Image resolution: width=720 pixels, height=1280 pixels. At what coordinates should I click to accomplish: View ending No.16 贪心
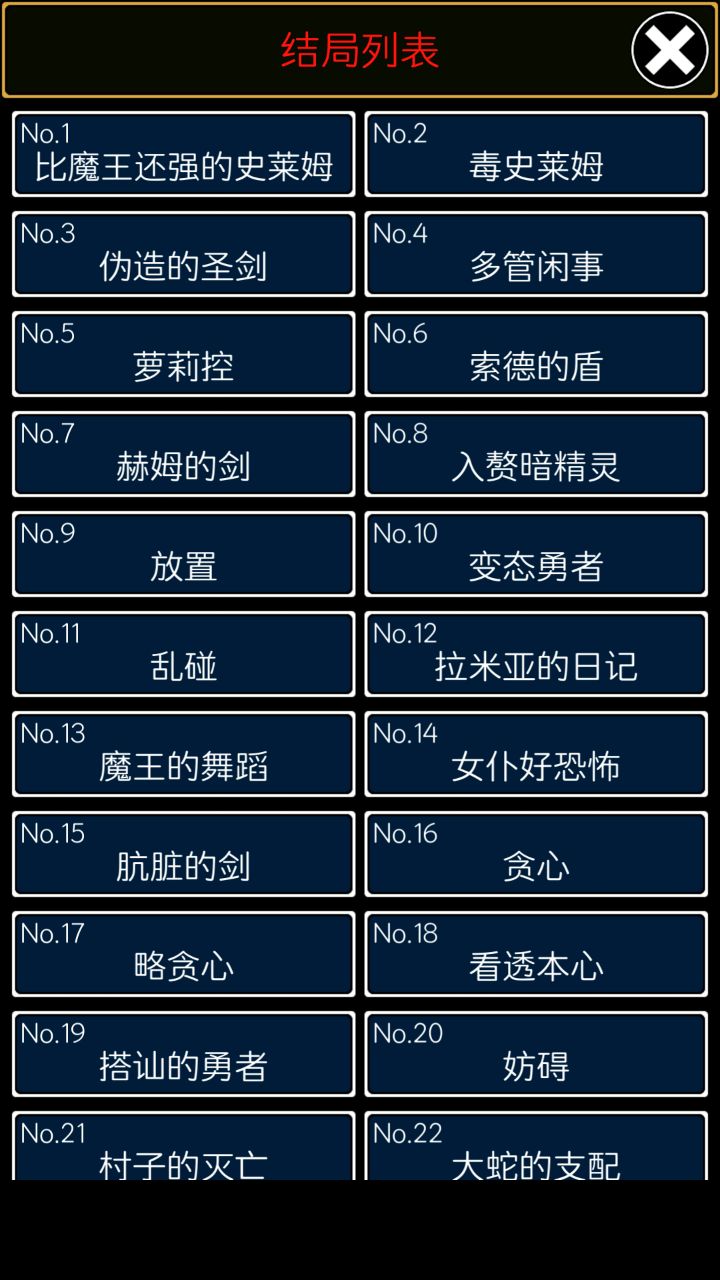[536, 854]
